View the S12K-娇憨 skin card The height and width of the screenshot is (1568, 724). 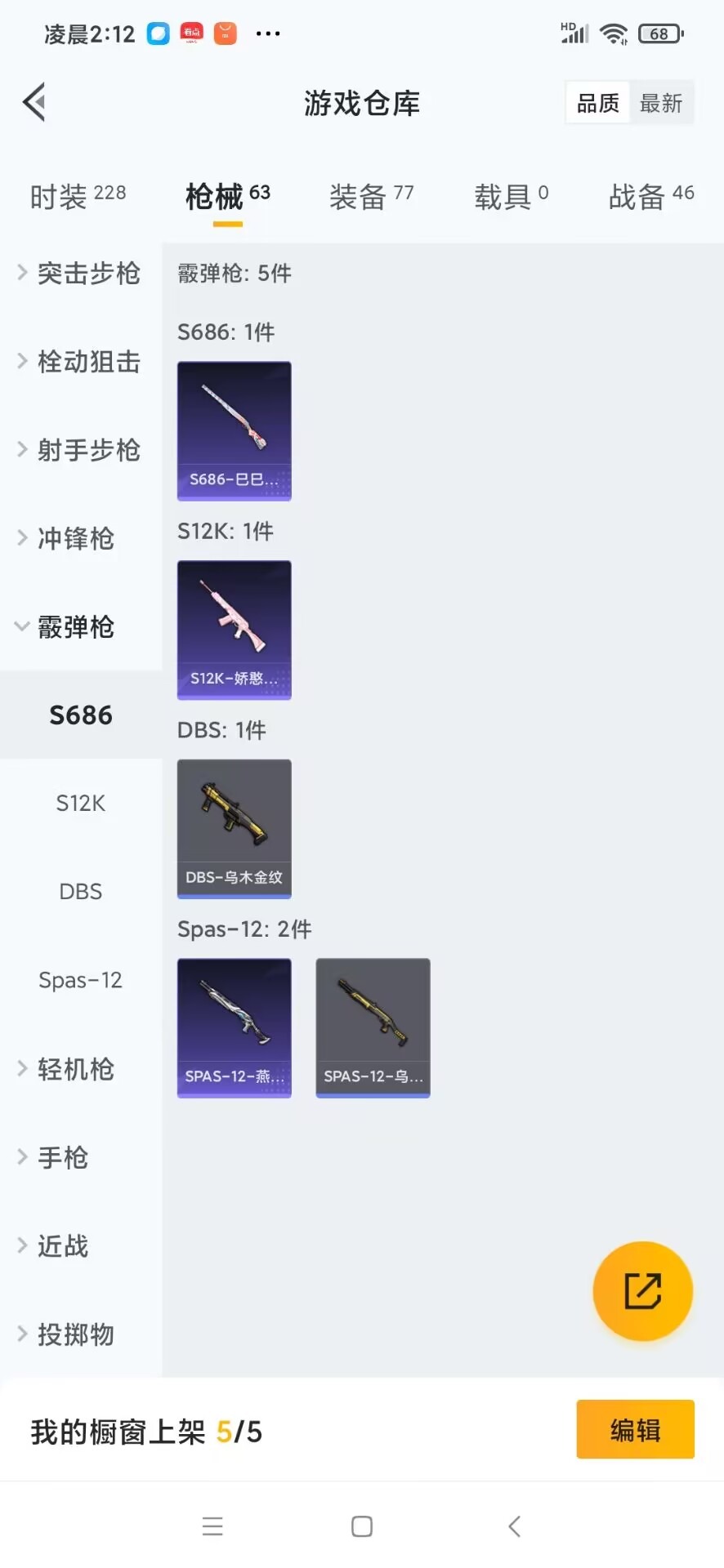pyautogui.click(x=235, y=630)
